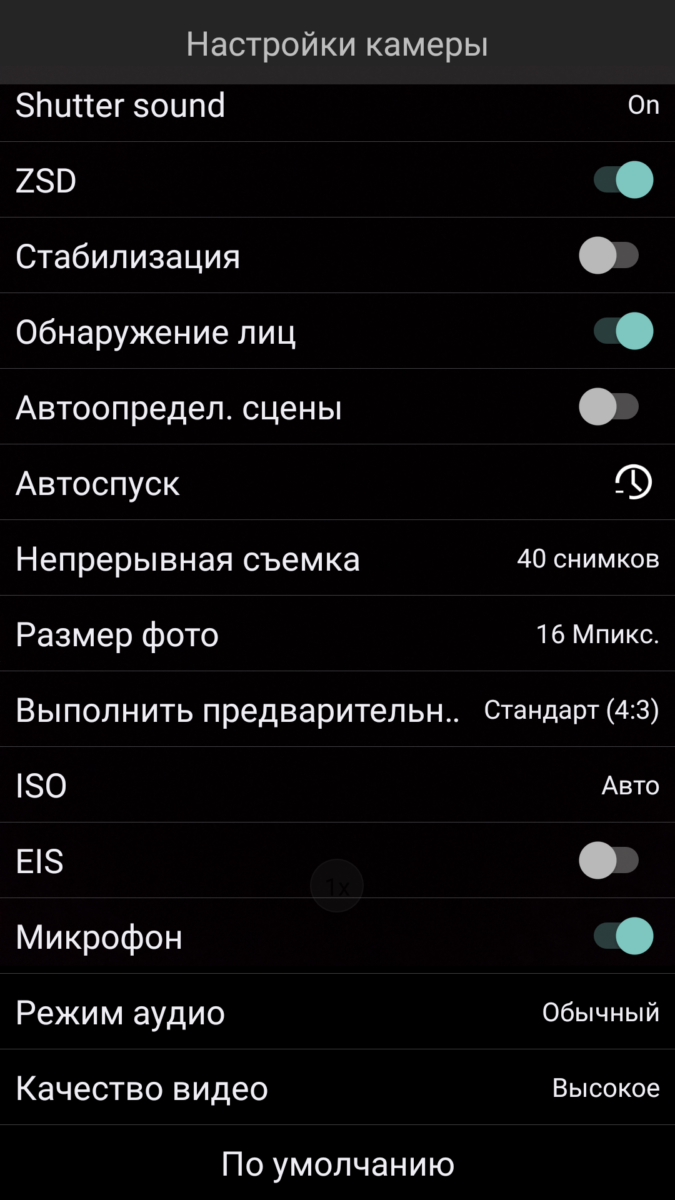Turn off the ZSD switch
This screenshot has height=1200, width=675.
pos(623,181)
